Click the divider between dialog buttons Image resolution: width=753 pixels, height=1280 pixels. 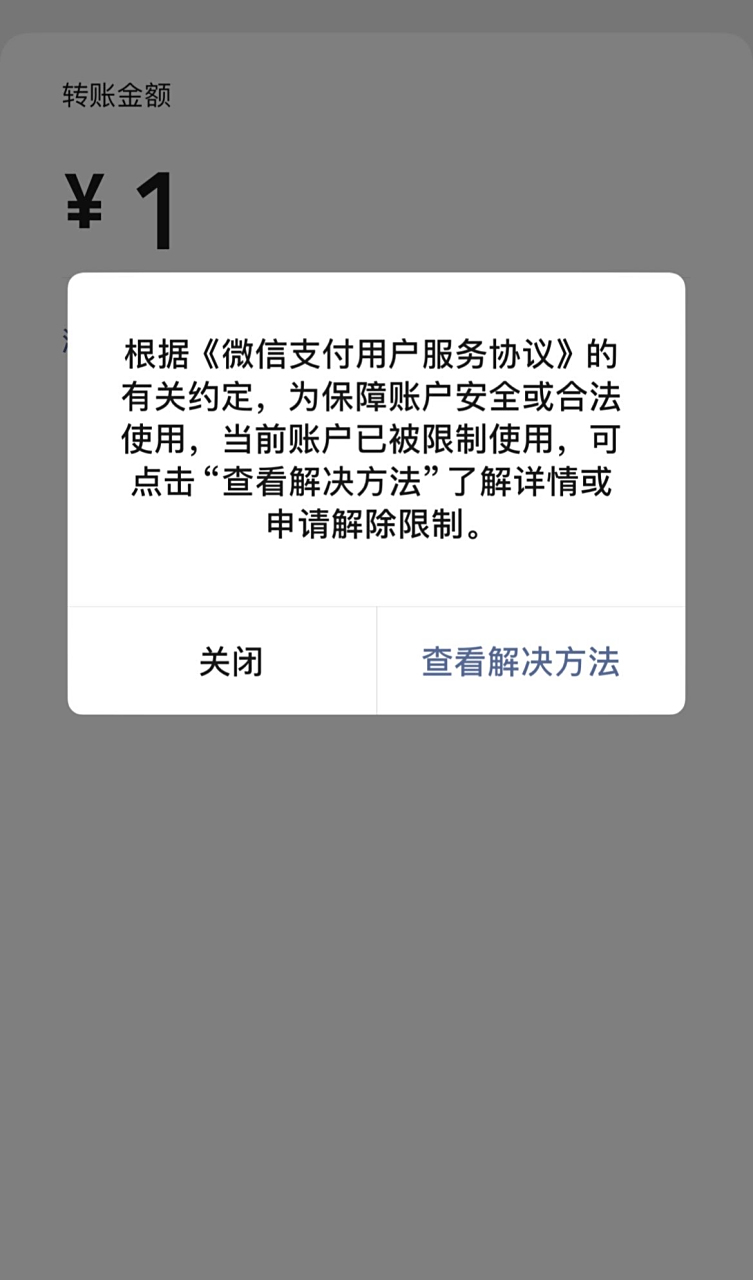(376, 660)
